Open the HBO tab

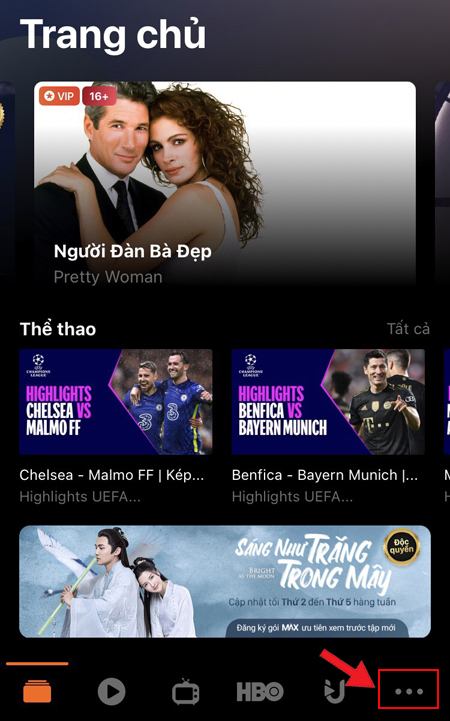[260, 692]
